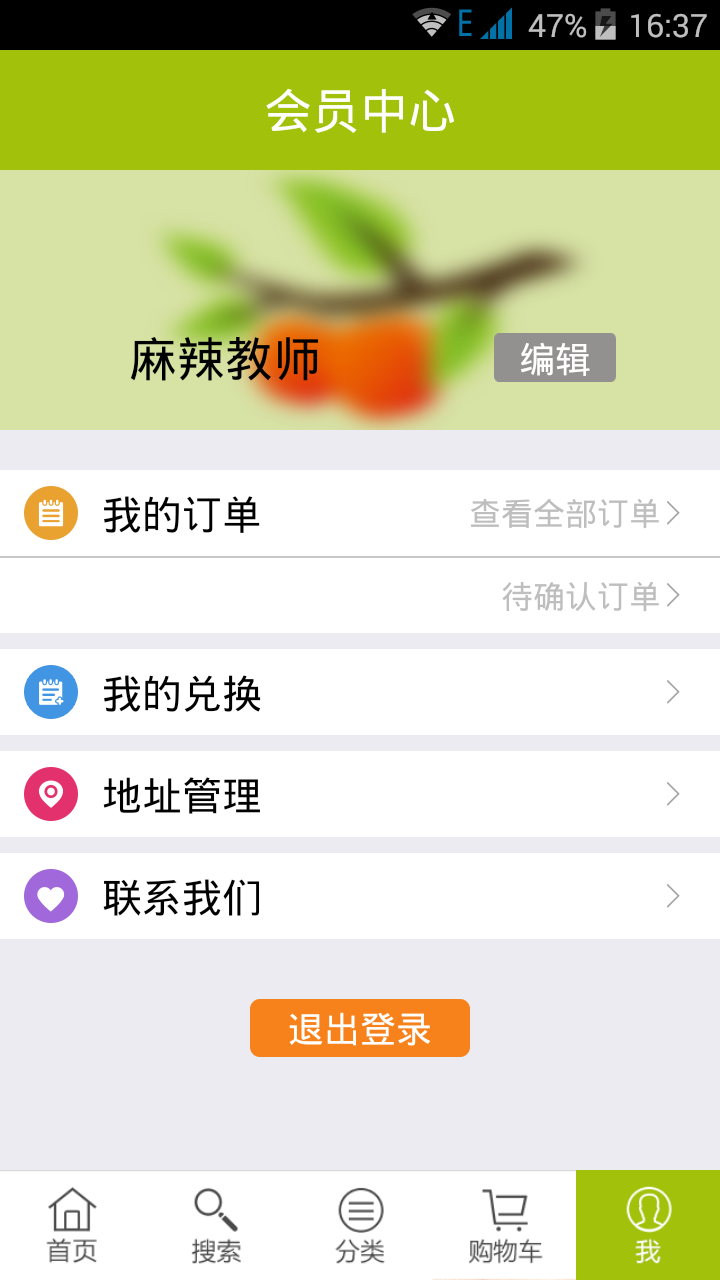This screenshot has width=720, height=1280.
Task: Switch to the 分类 categories tab
Action: (x=360, y=1226)
